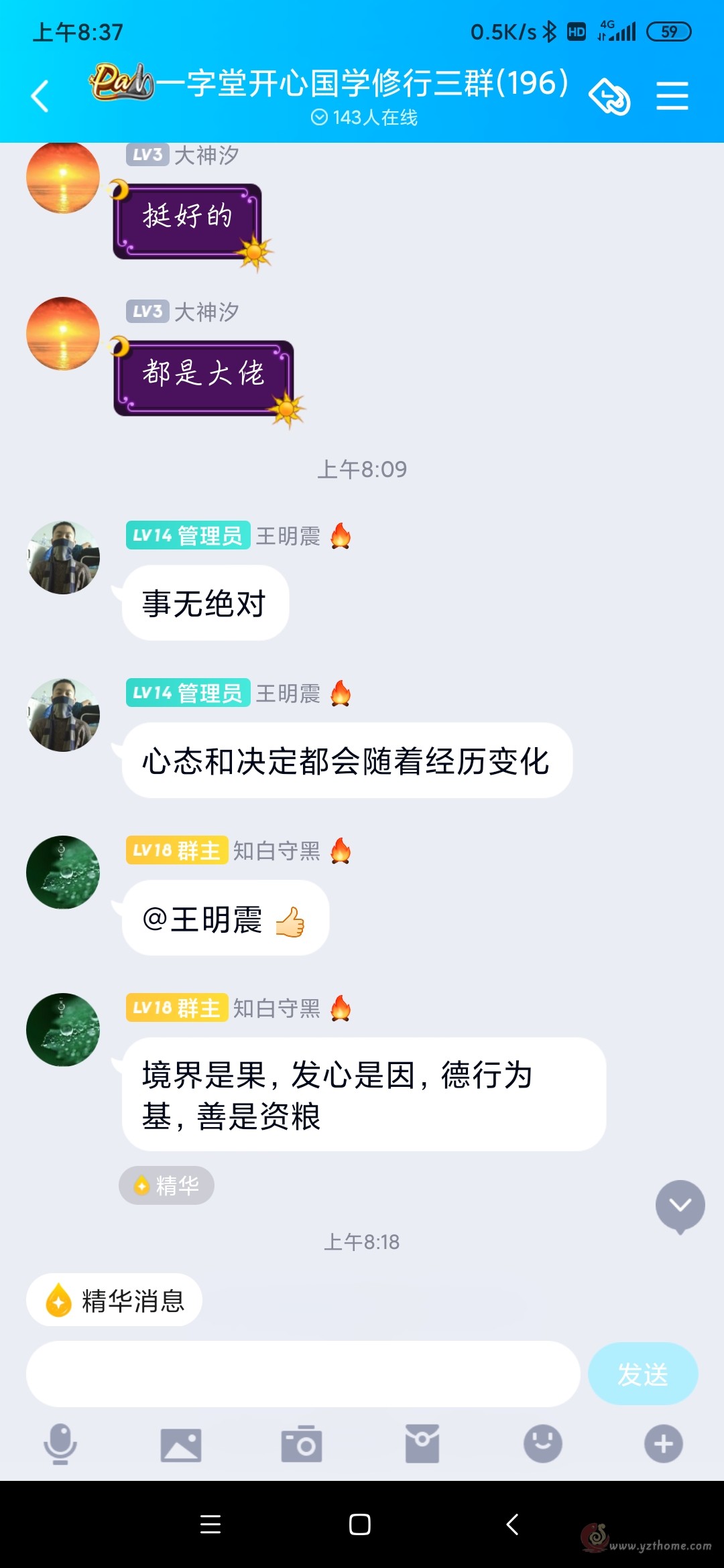Open the emoji sticker panel
724x1568 pixels.
(x=543, y=1444)
